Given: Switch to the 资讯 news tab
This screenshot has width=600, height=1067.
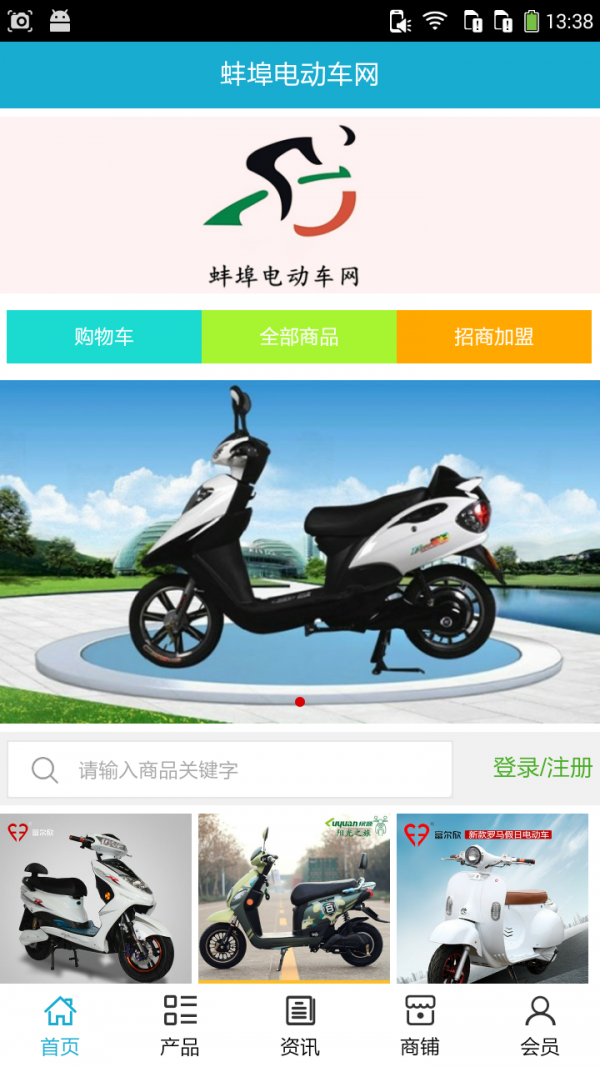Looking at the screenshot, I should point(300,1026).
